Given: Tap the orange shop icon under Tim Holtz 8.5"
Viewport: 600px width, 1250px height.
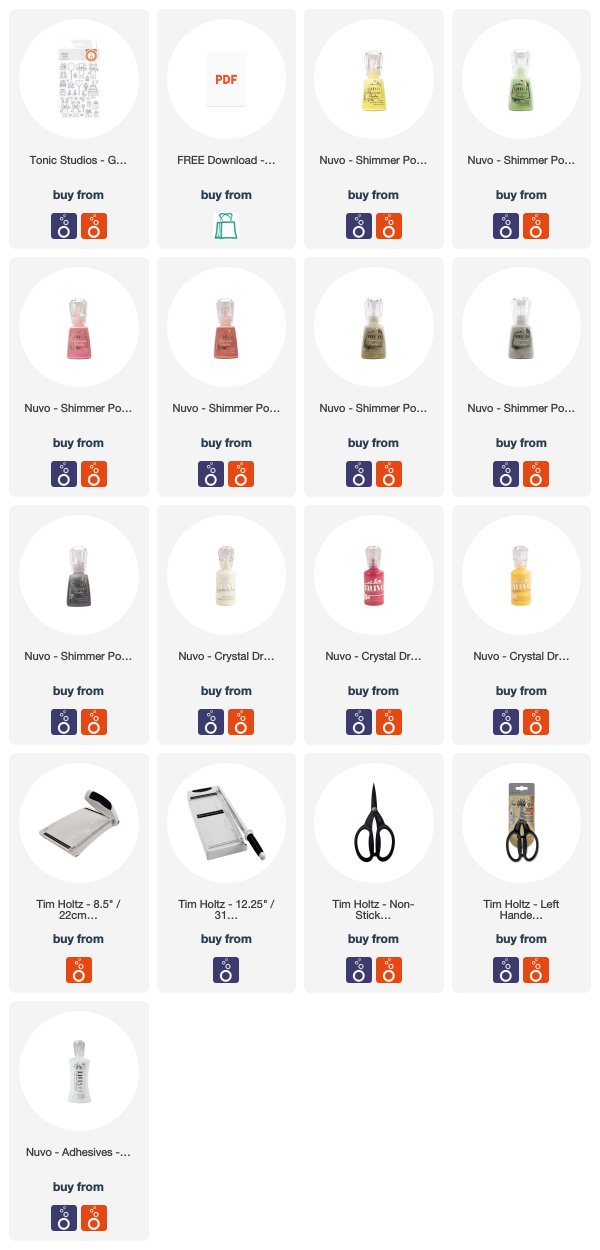Looking at the screenshot, I should click(x=79, y=970).
